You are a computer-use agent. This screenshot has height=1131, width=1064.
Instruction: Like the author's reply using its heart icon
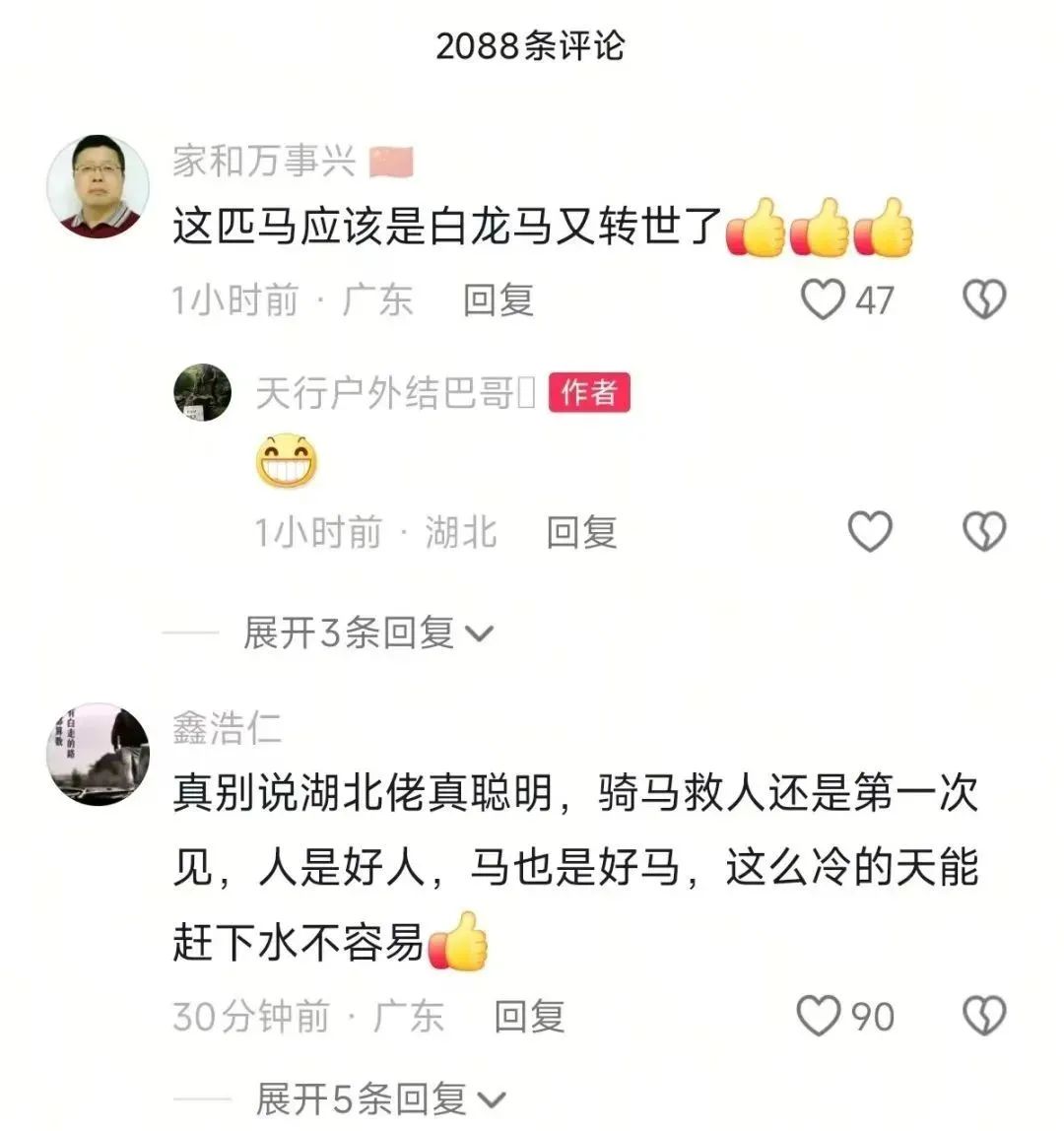point(868,532)
